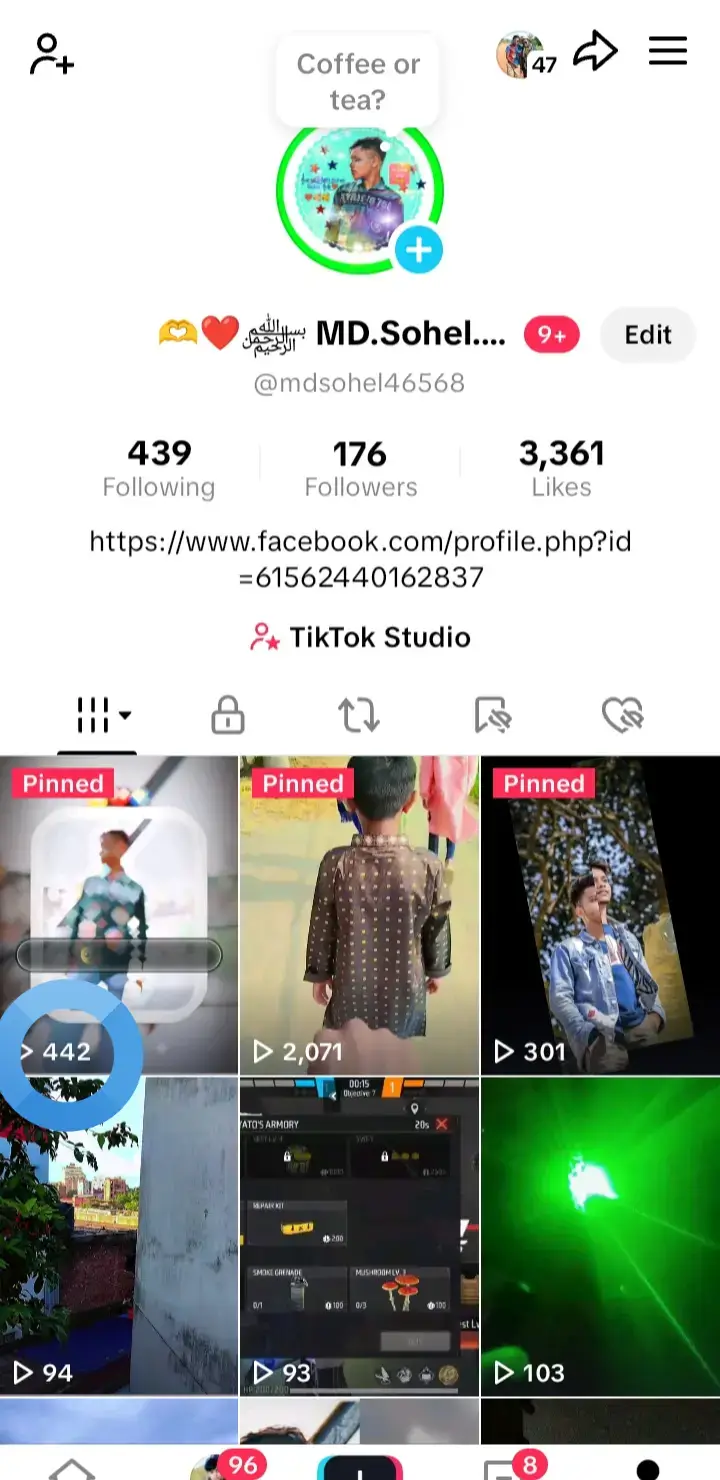
Task: Open the add friends icon
Action: [51, 54]
